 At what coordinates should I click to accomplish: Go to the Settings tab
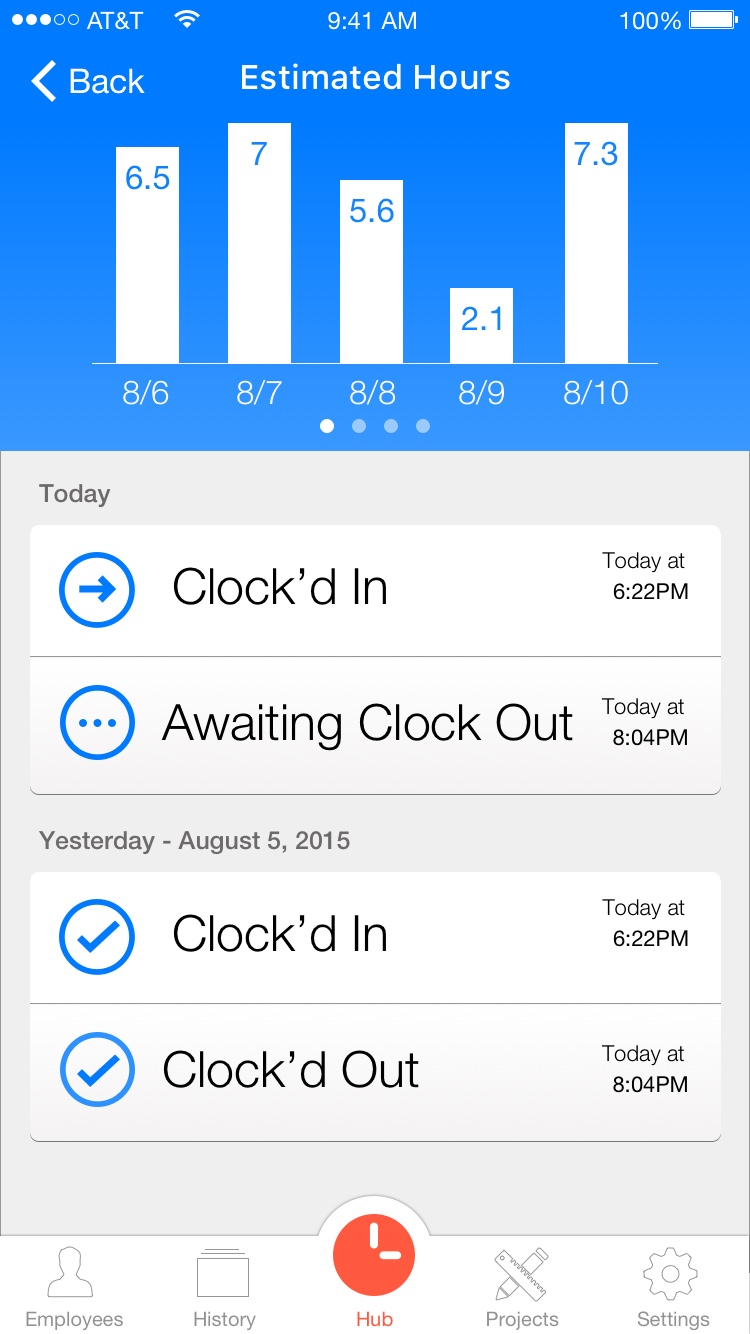pos(673,1287)
